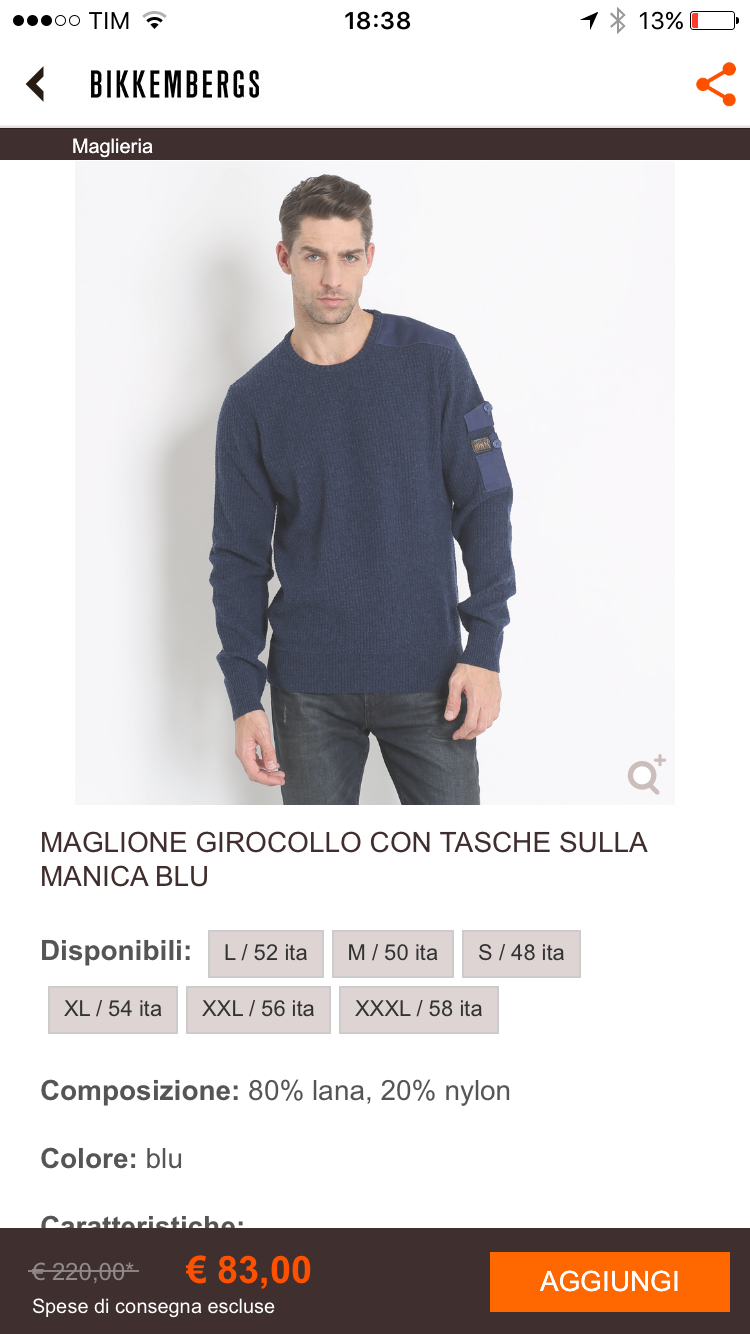
Task: Zoom in on the product photo
Action: click(x=646, y=775)
